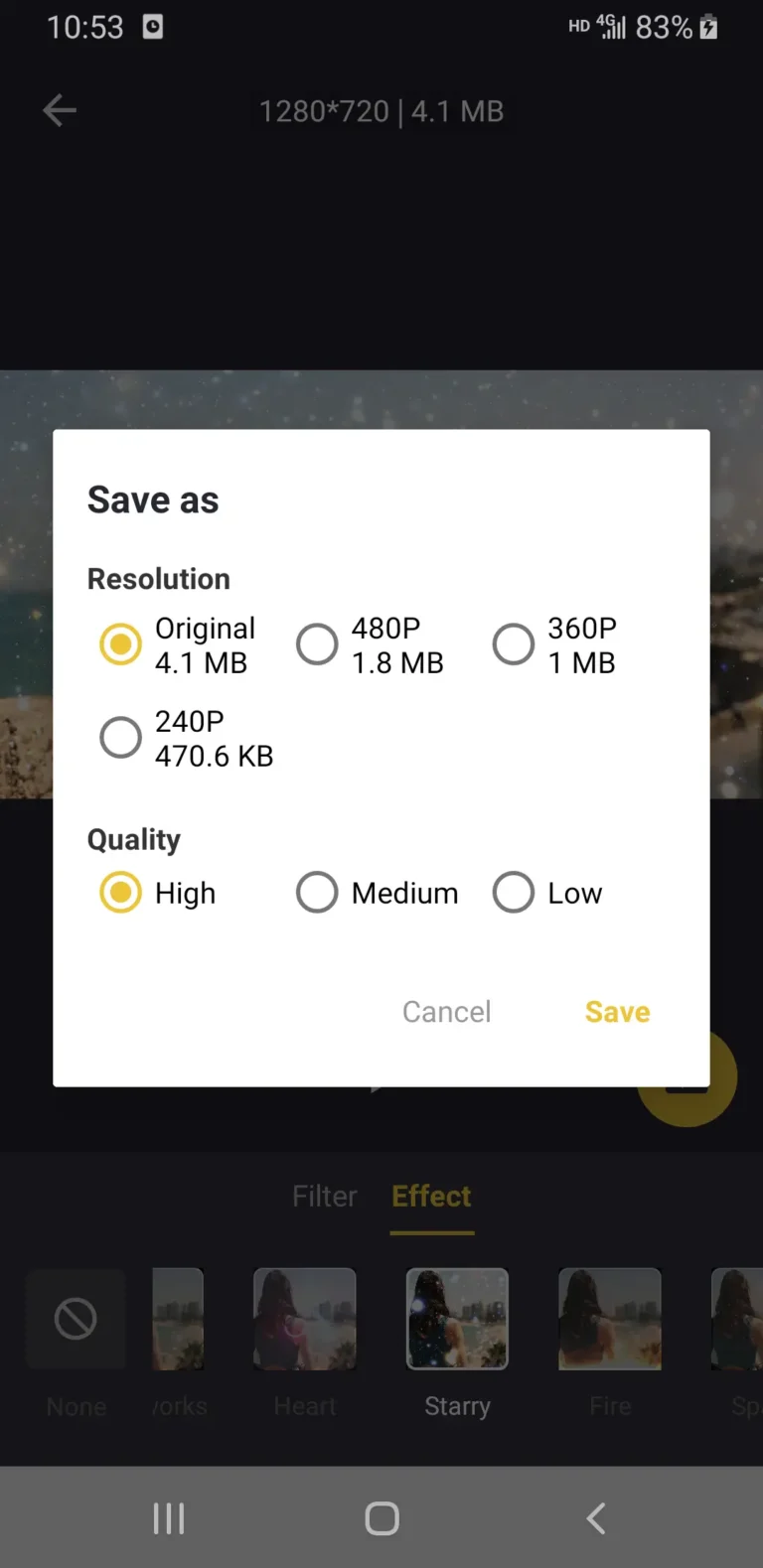Tap the yellow floating save button

tap(686, 1076)
